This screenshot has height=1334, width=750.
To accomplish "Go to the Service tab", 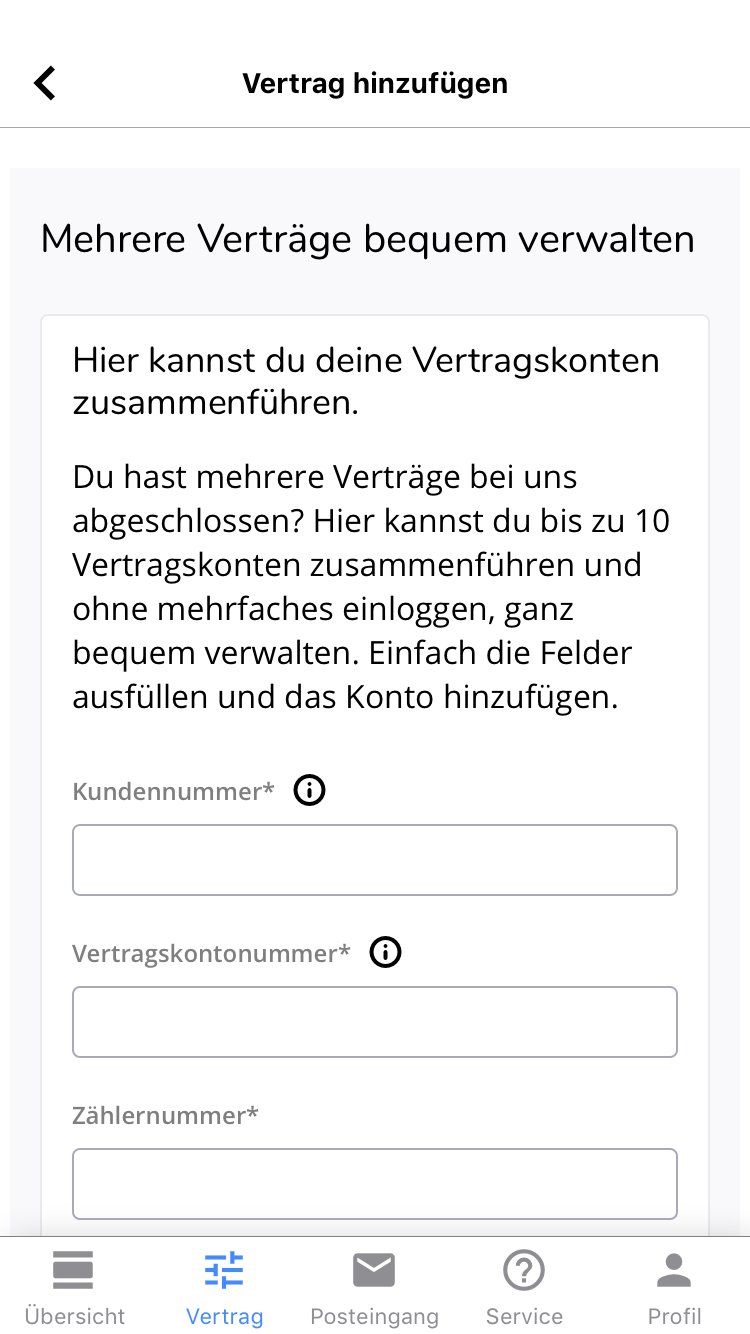I will (525, 1288).
